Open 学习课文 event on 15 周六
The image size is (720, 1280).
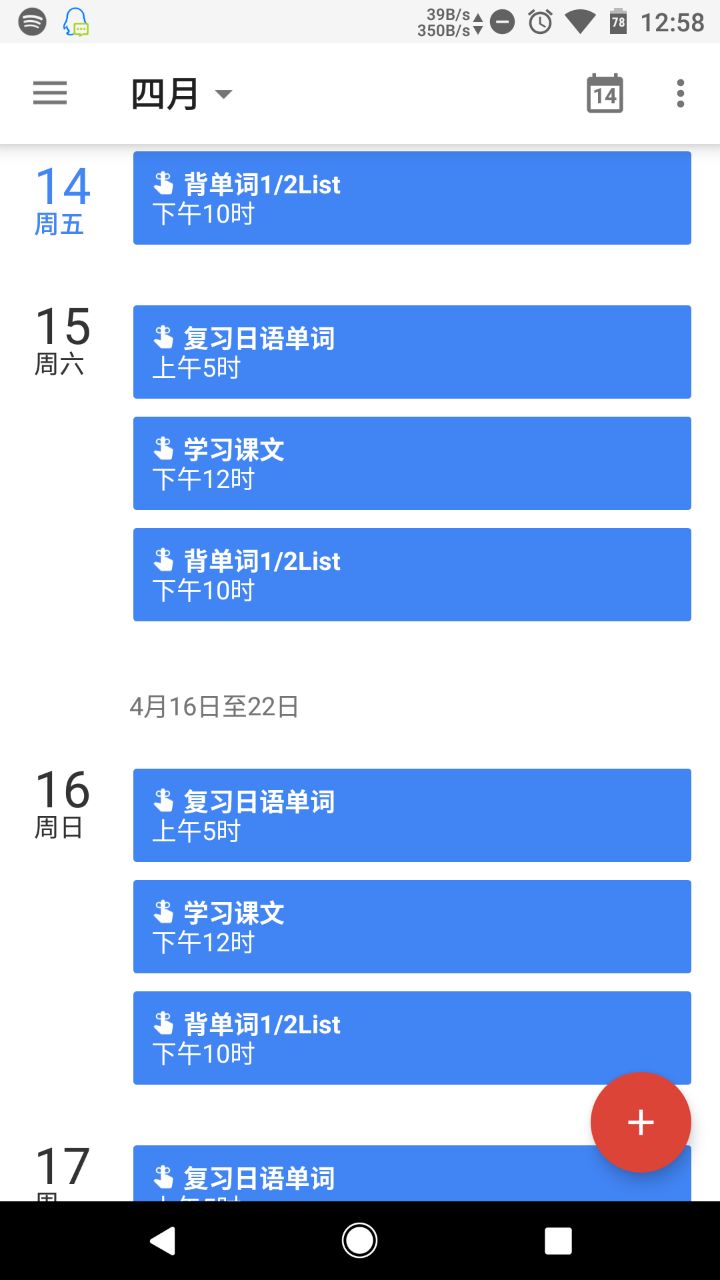pyautogui.click(x=411, y=463)
